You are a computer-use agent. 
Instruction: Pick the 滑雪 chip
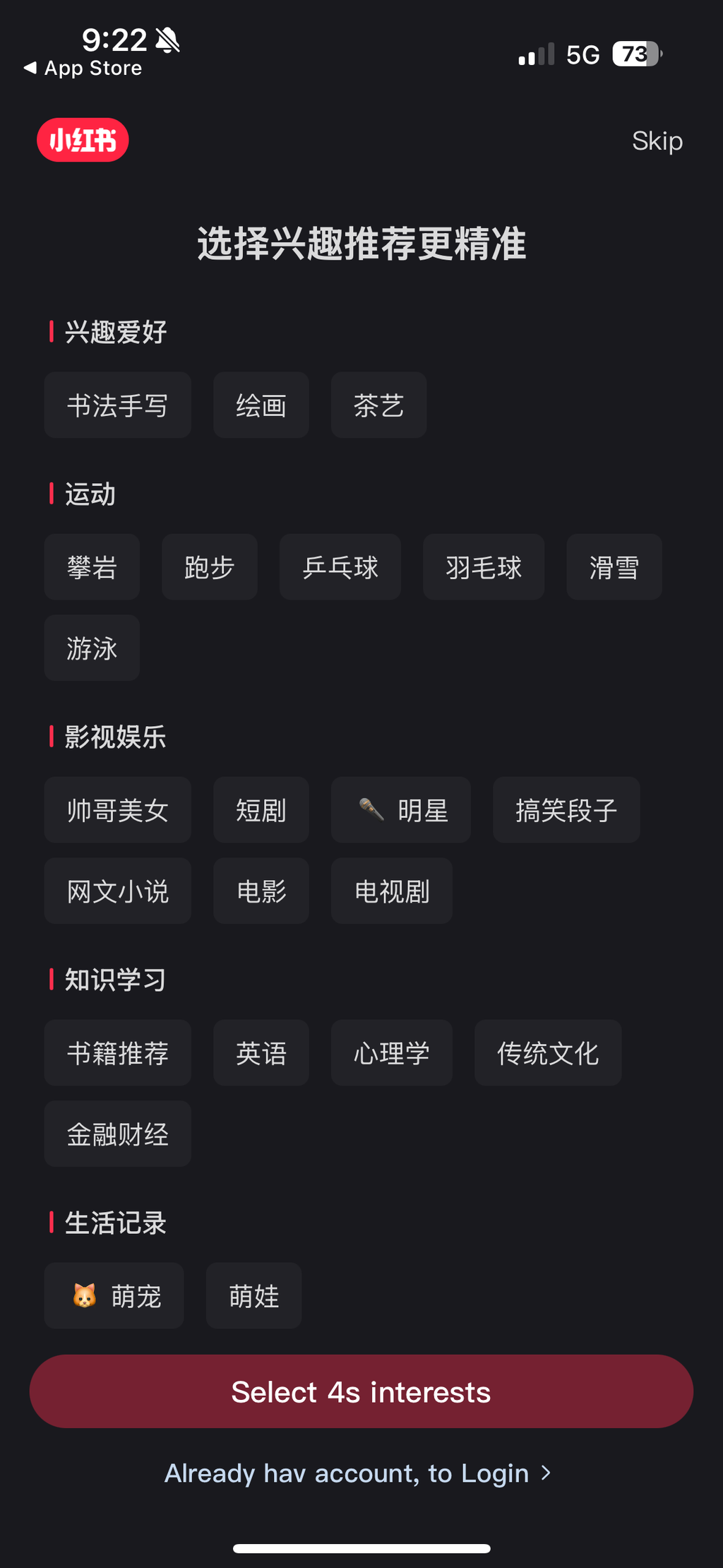coord(614,567)
